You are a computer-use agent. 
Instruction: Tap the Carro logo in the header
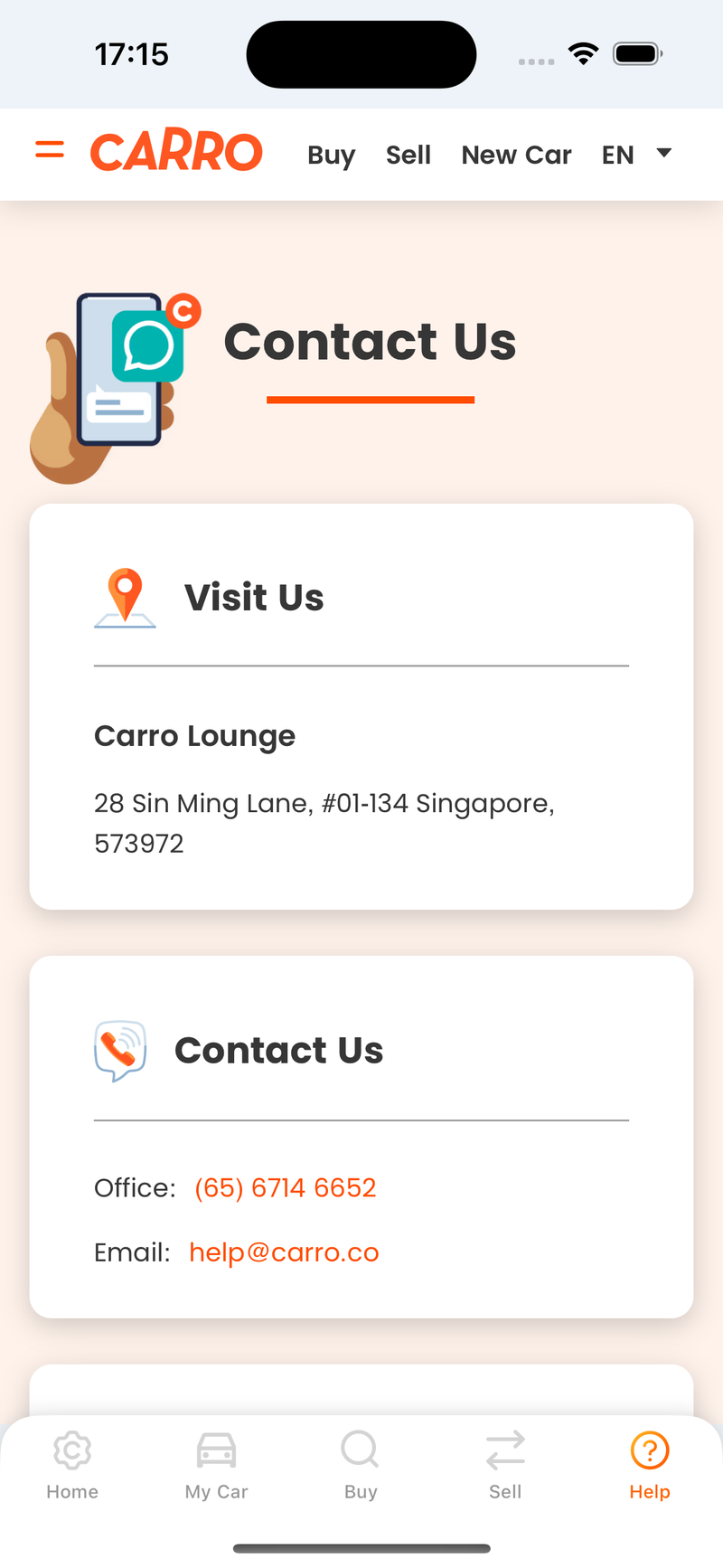[x=176, y=152]
